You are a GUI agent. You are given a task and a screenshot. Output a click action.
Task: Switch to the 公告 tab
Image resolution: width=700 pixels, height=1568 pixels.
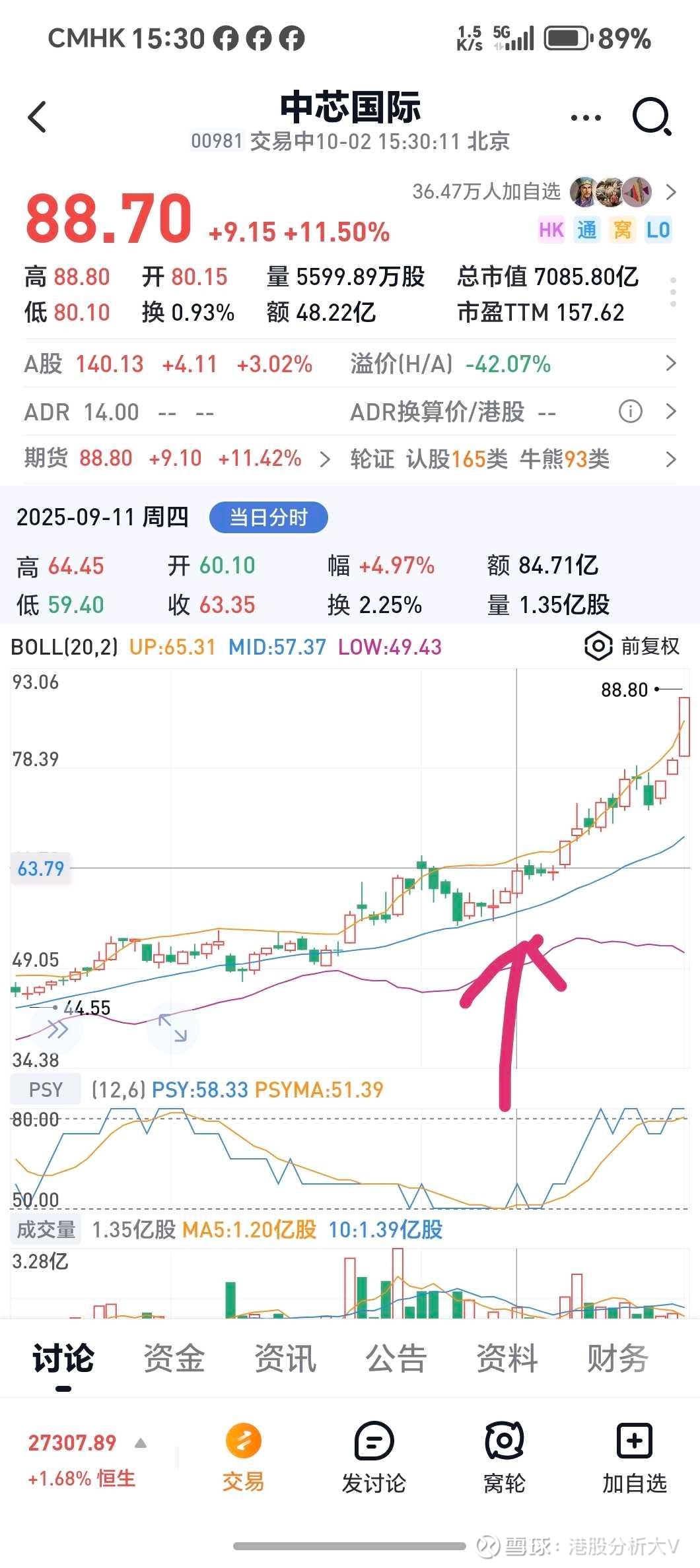point(396,1359)
